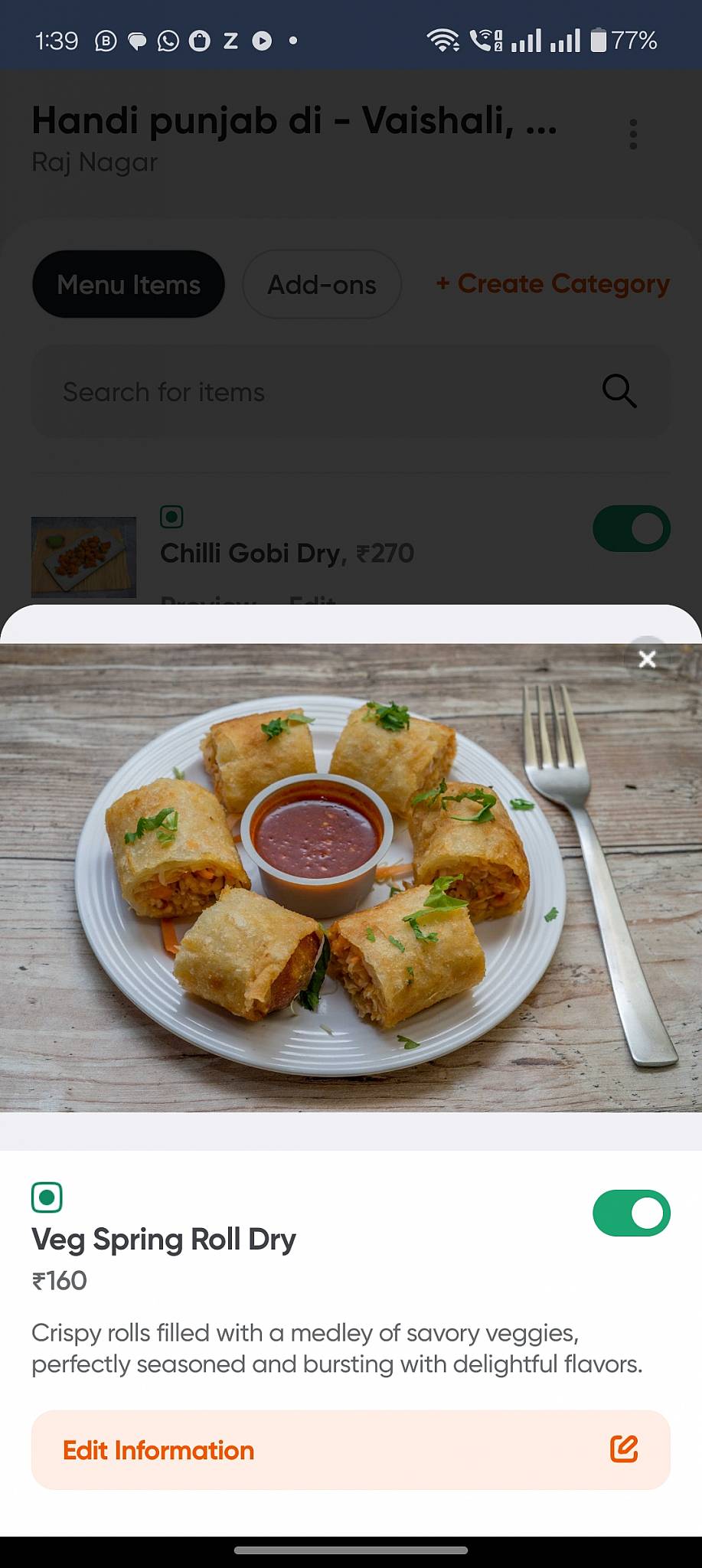Toggle availability of Veg Spring Roll Dry

631,1213
